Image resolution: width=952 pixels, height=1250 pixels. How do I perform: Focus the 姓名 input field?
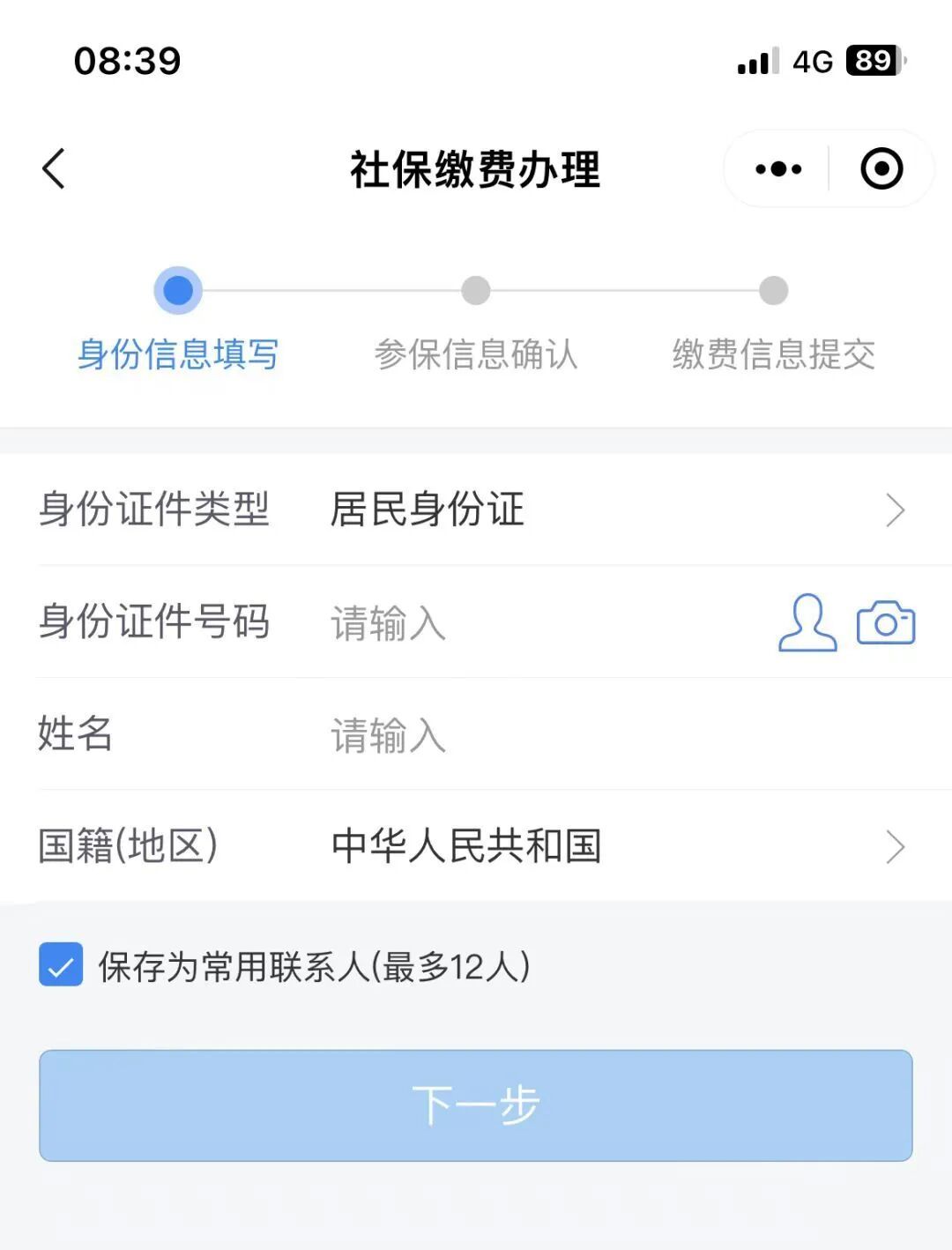point(529,734)
